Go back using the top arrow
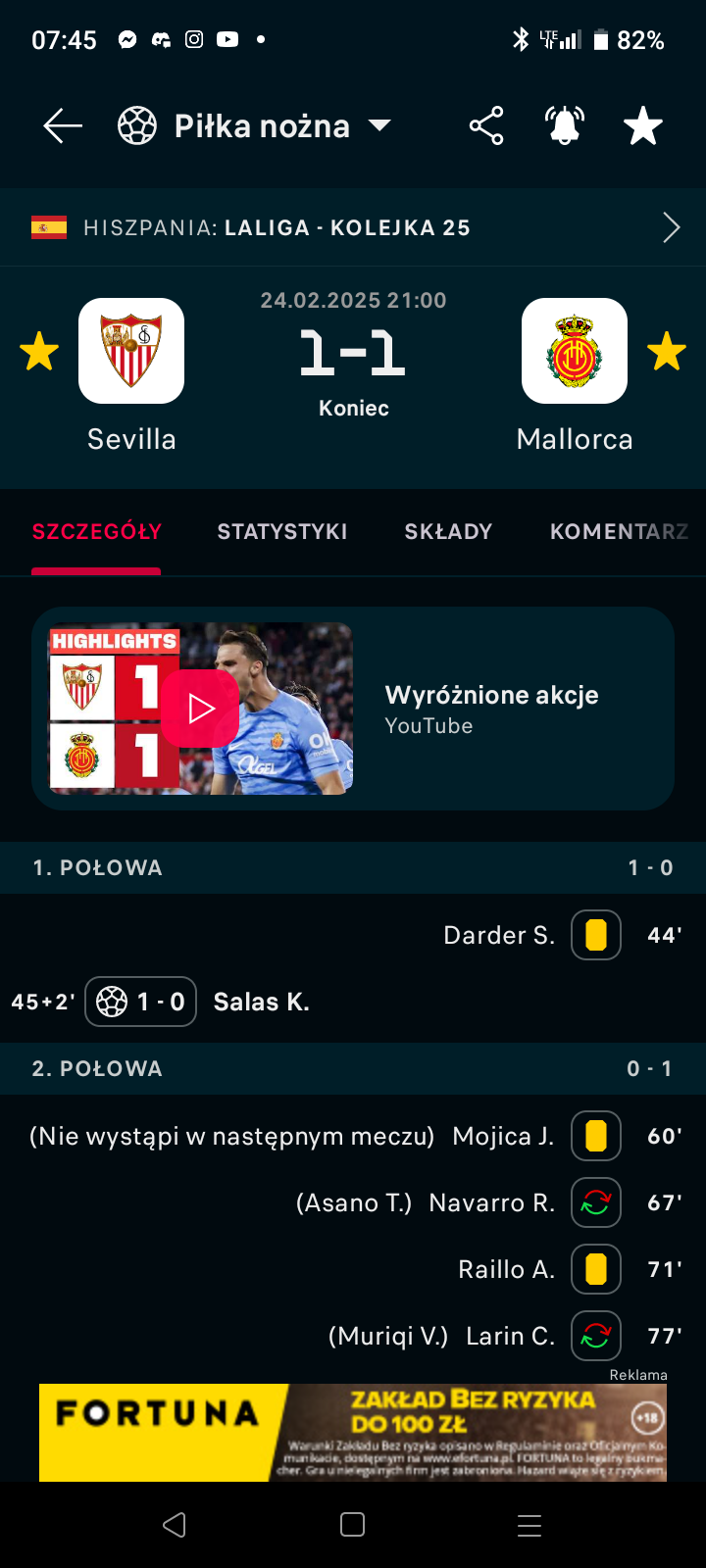This screenshot has height=1568, width=706. pos(63,125)
